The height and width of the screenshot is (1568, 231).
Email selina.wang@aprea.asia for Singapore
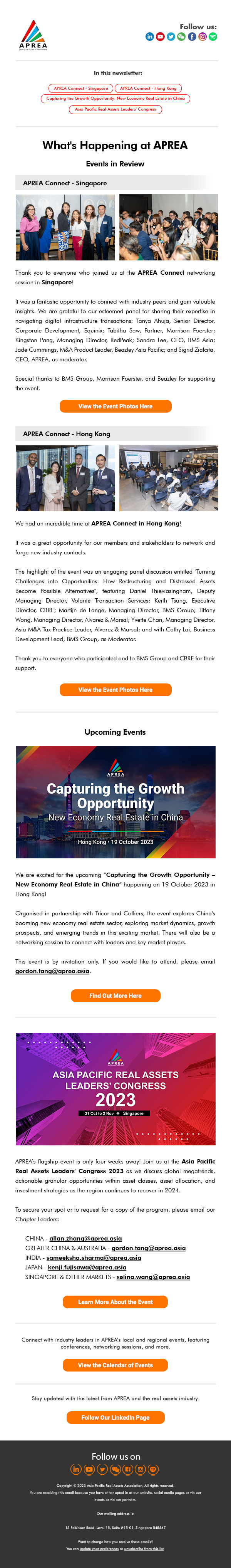tap(153, 1277)
